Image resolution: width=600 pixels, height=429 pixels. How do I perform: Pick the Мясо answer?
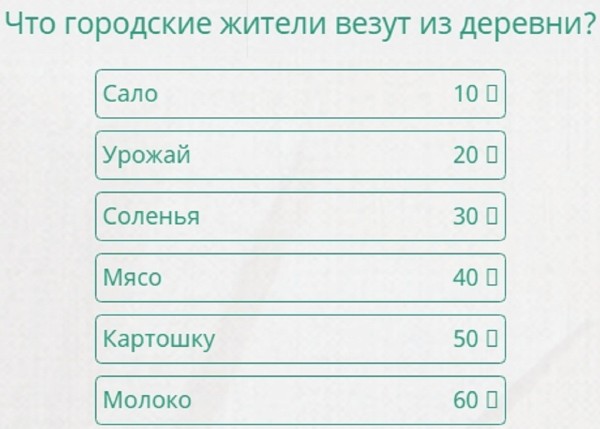click(x=300, y=277)
